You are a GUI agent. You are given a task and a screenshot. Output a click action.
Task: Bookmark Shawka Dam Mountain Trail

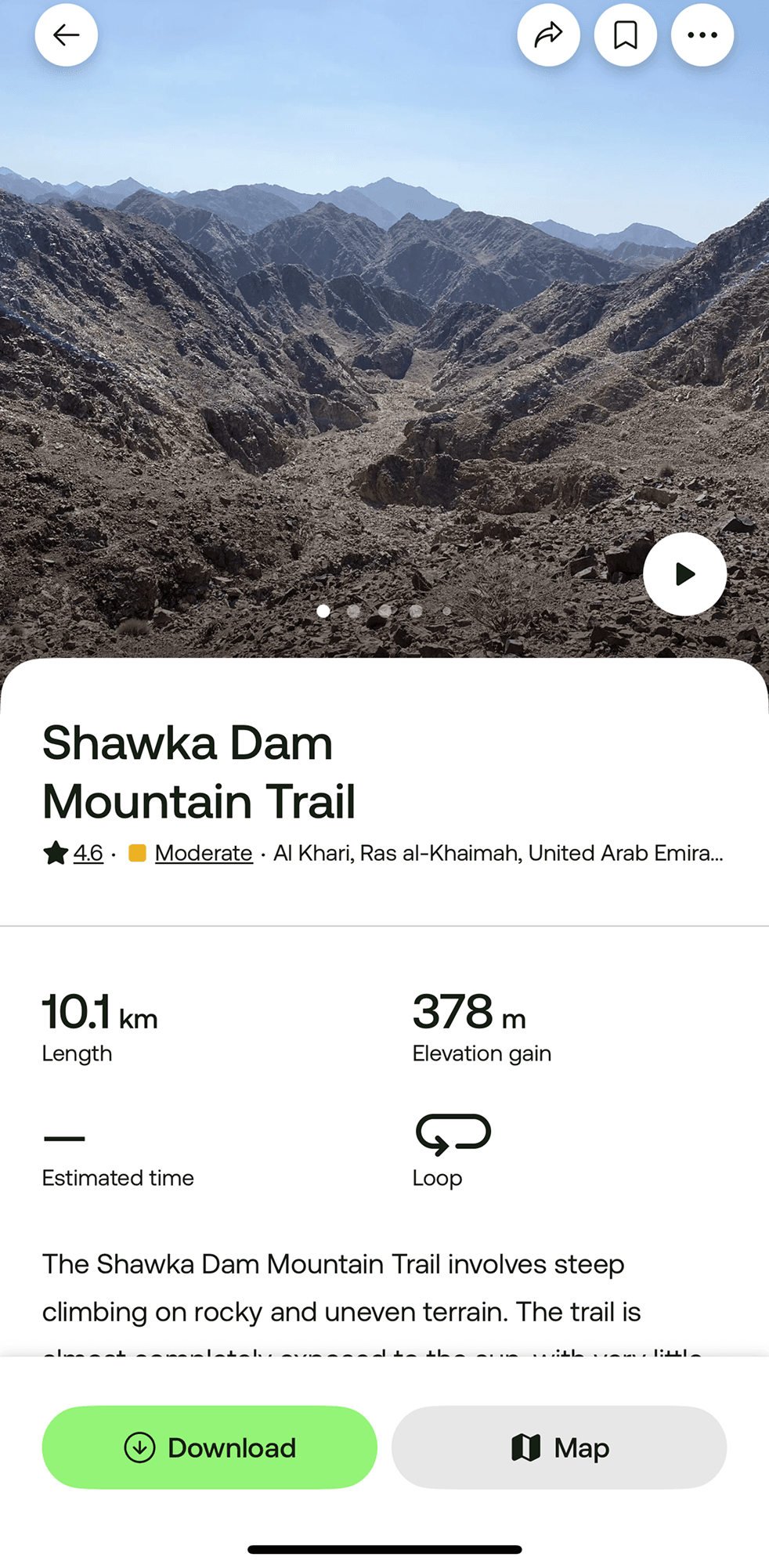tap(625, 35)
